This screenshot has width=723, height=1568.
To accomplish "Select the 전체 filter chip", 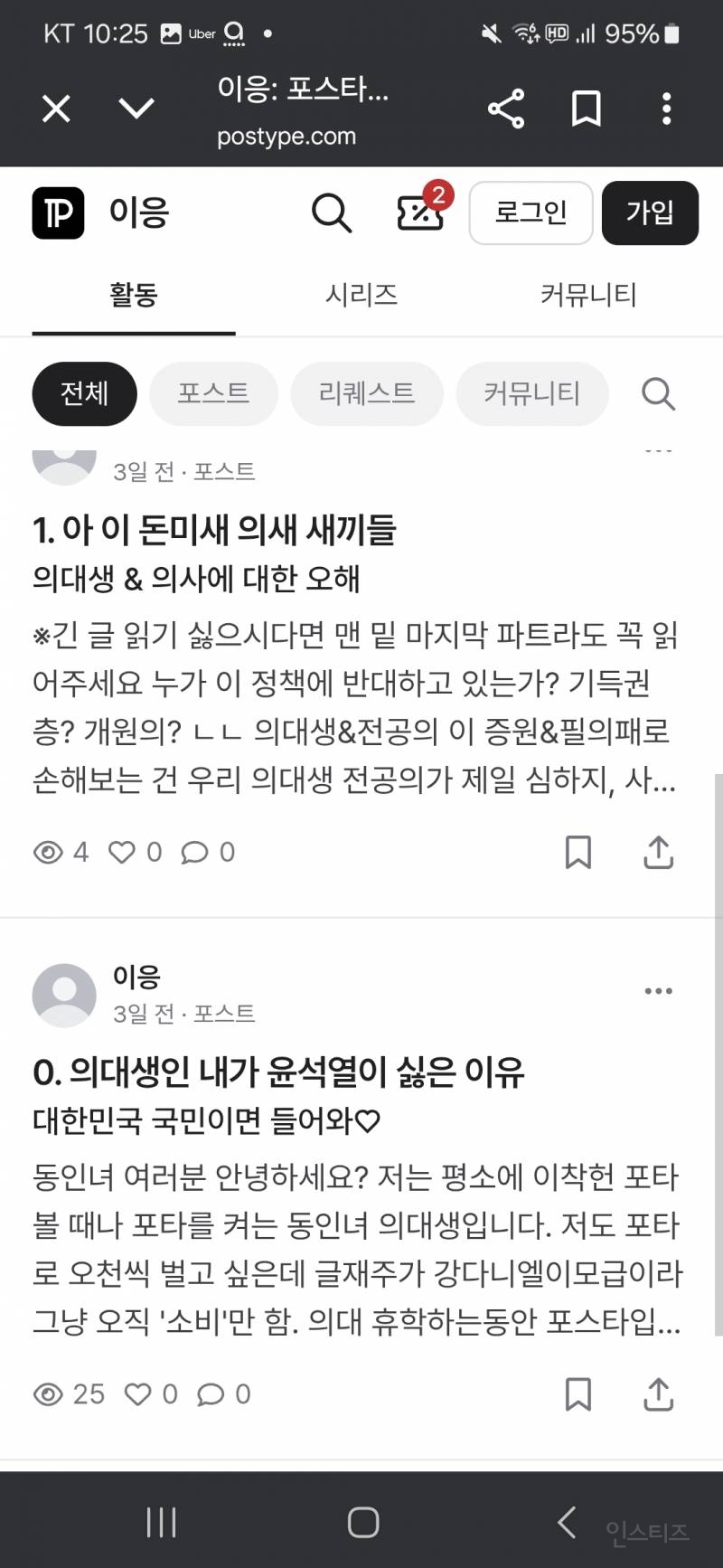I will (x=84, y=393).
